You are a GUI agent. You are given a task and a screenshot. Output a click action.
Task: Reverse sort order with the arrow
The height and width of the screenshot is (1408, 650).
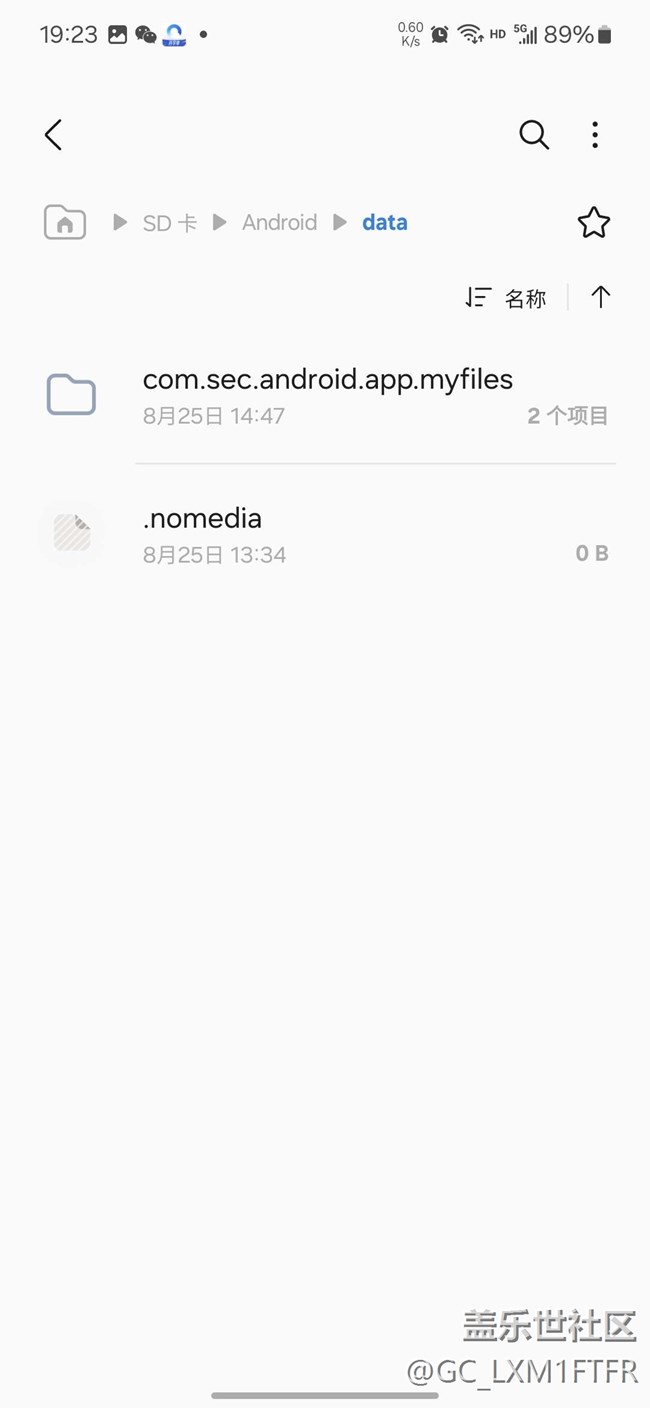(600, 297)
